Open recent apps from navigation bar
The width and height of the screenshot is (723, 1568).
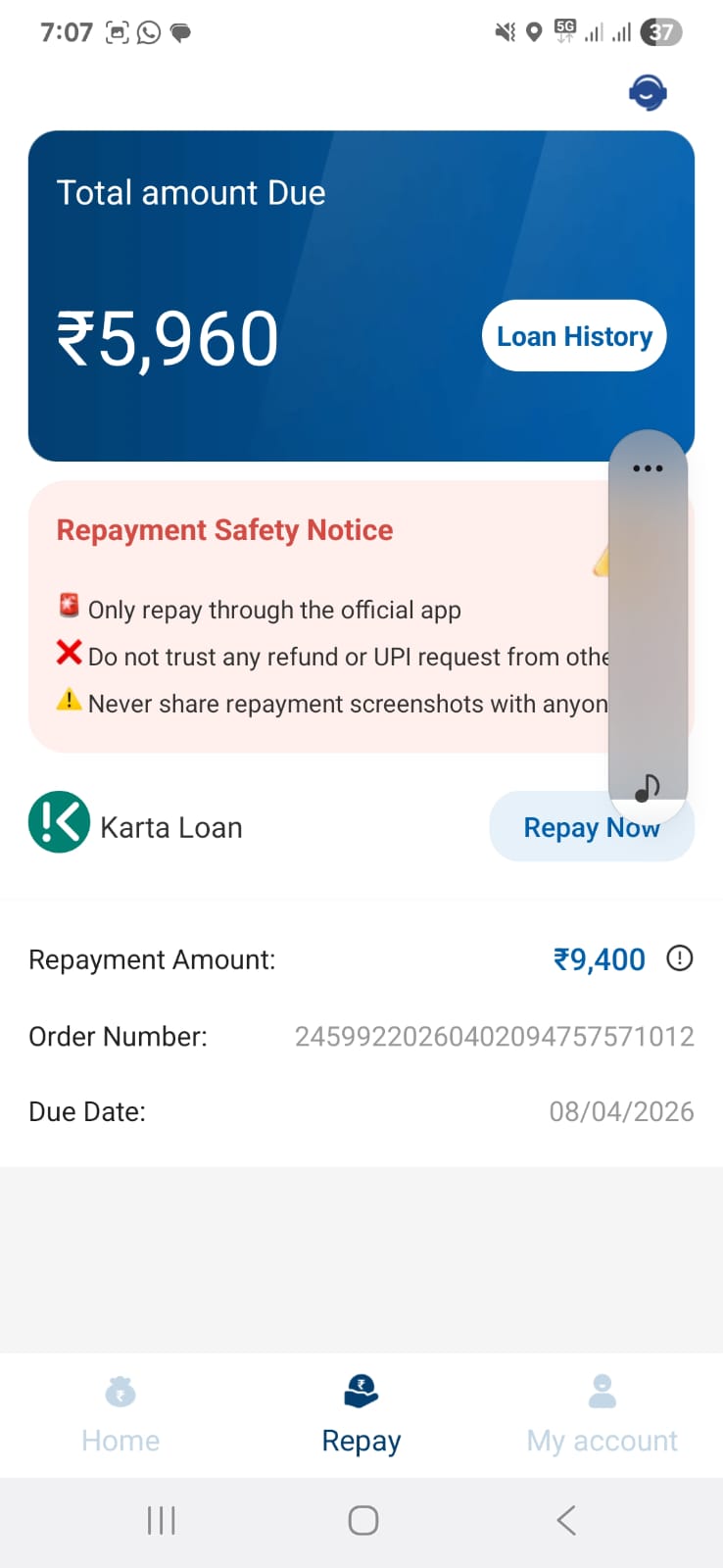click(x=161, y=1520)
